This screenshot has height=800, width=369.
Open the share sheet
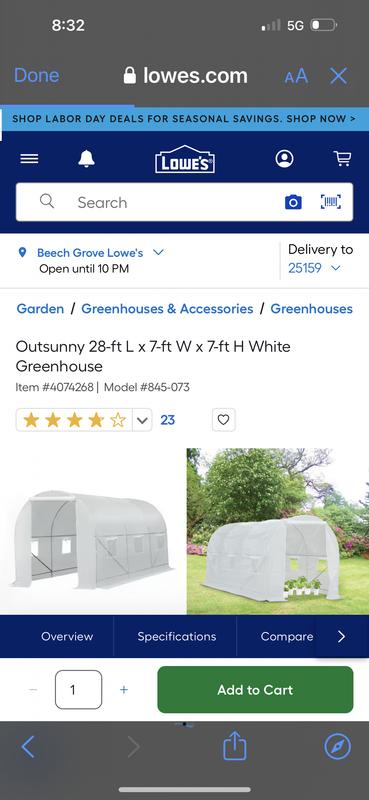[235, 746]
